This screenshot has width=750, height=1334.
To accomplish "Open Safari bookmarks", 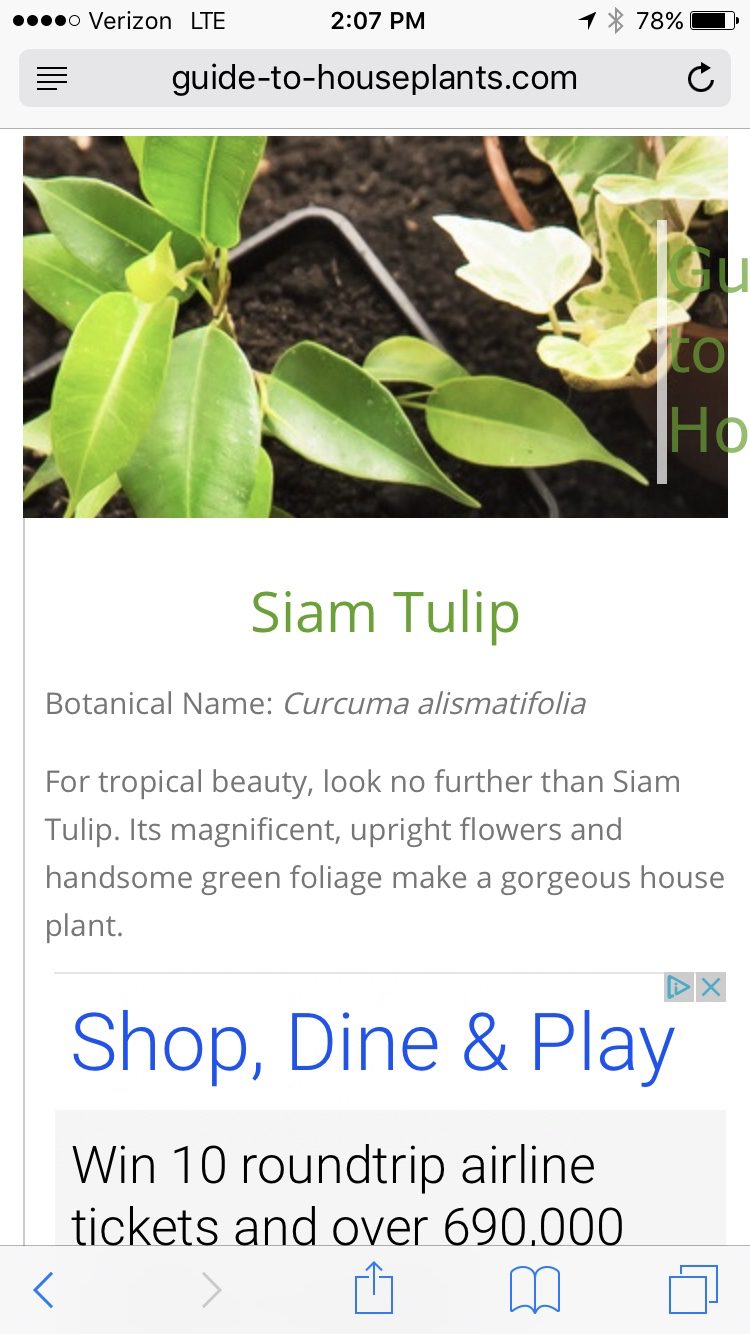I will pyautogui.click(x=534, y=1290).
